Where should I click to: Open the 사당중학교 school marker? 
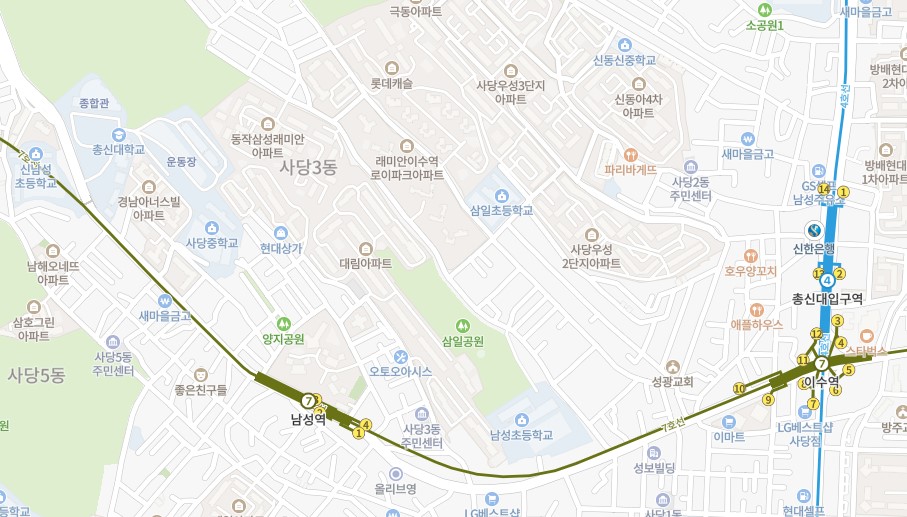coord(212,227)
